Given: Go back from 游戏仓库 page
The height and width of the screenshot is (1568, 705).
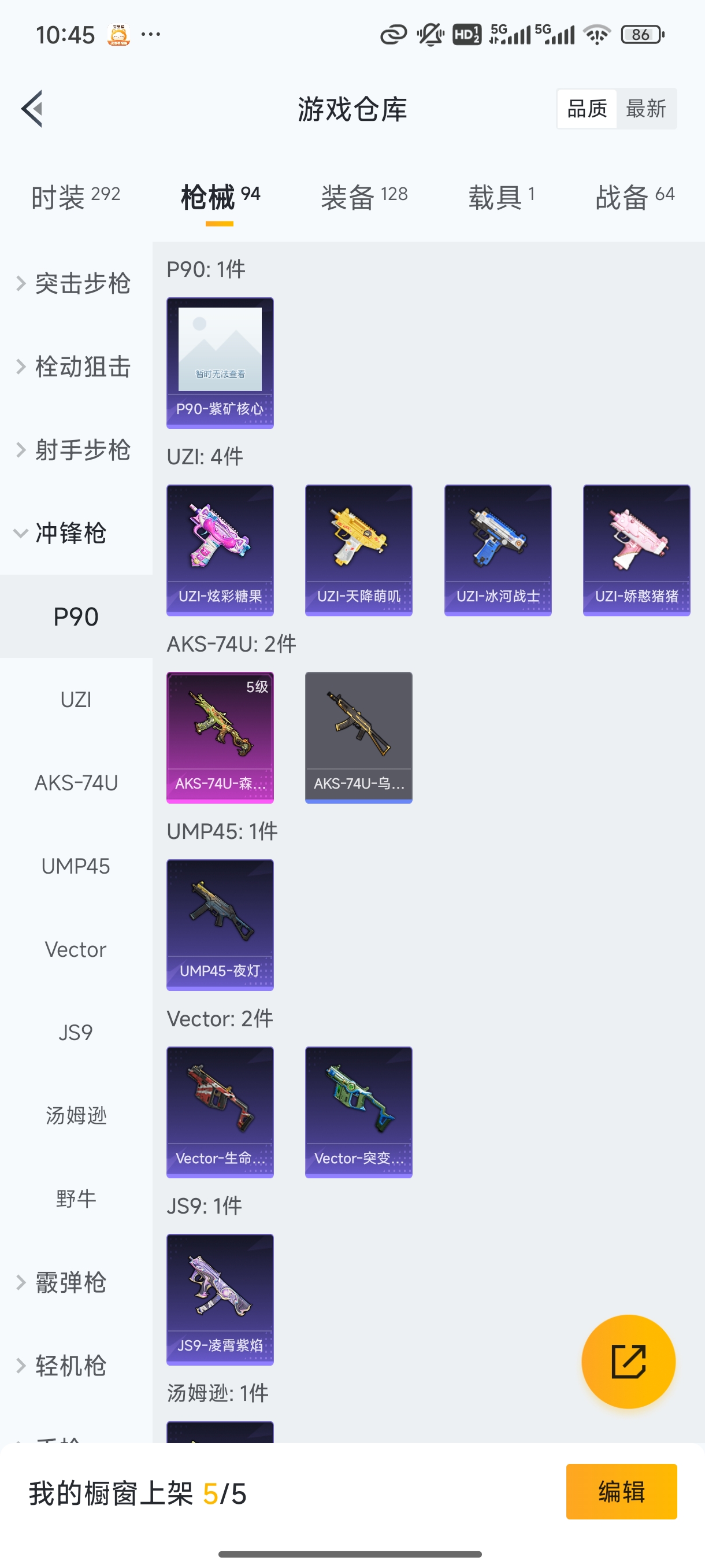Looking at the screenshot, I should click(x=32, y=109).
